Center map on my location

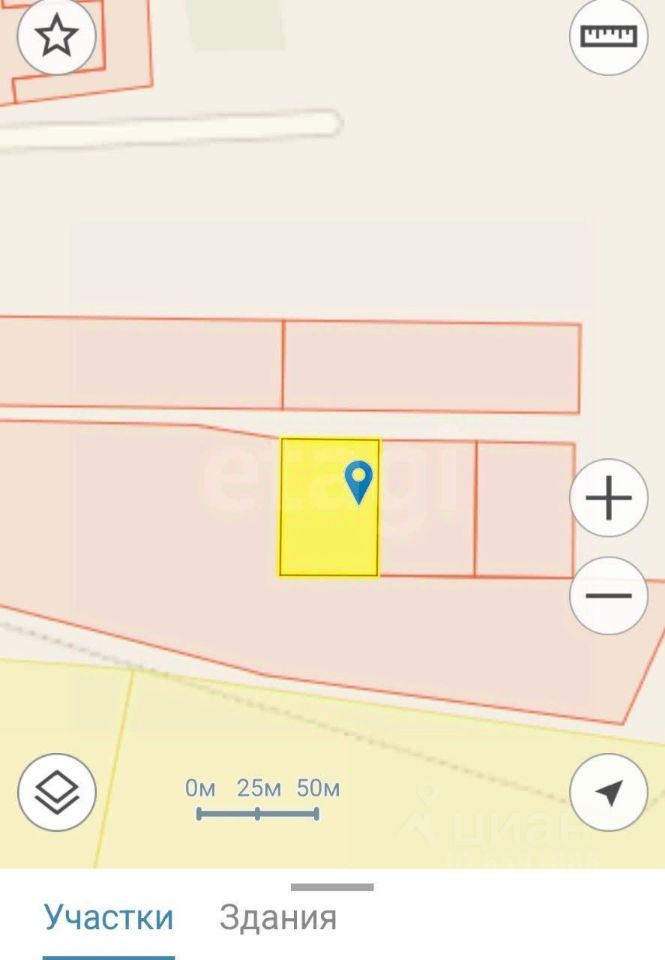pos(608,792)
